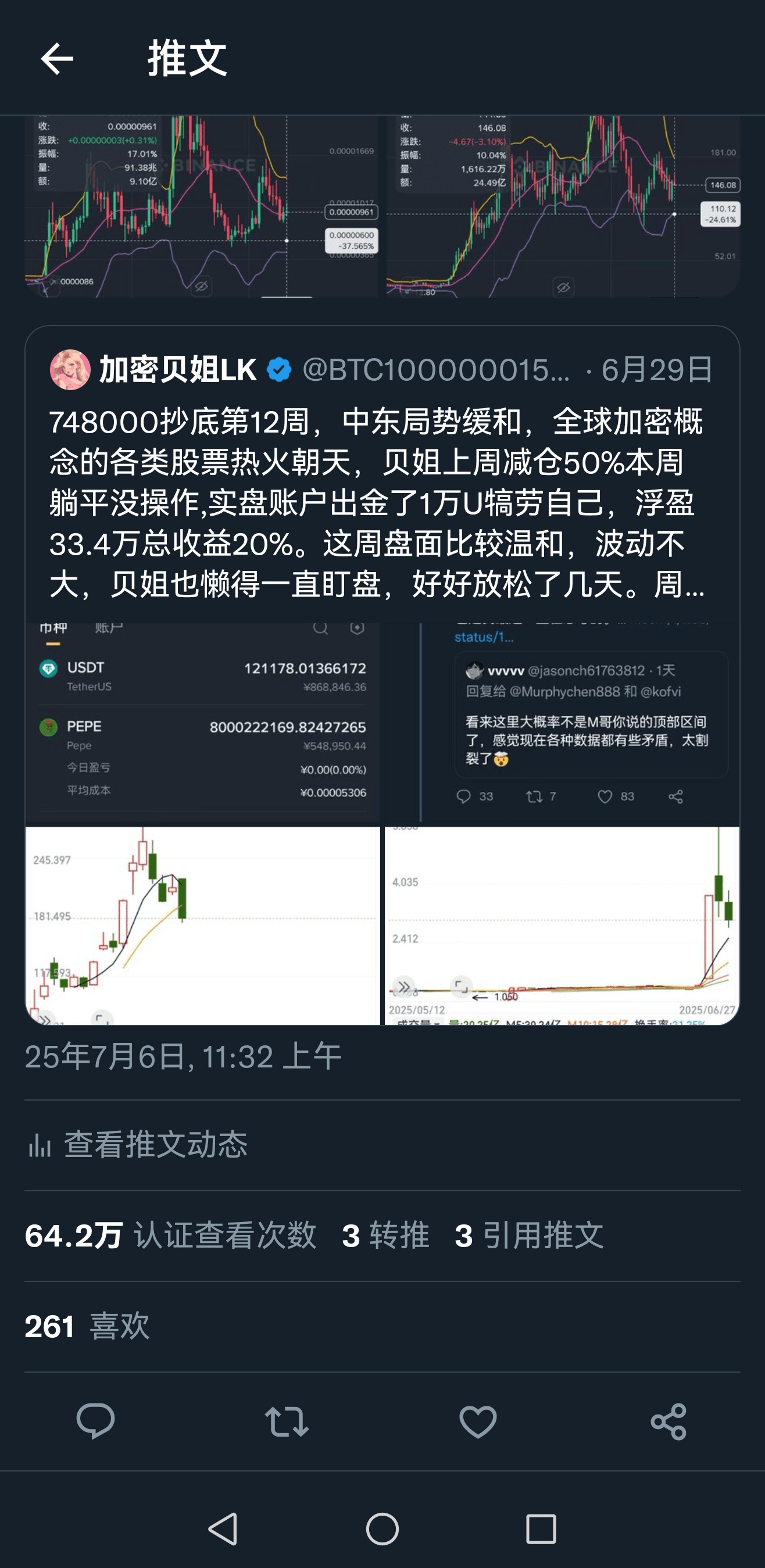Share this tweet
Image resolution: width=765 pixels, height=1568 pixels.
pyautogui.click(x=669, y=1421)
